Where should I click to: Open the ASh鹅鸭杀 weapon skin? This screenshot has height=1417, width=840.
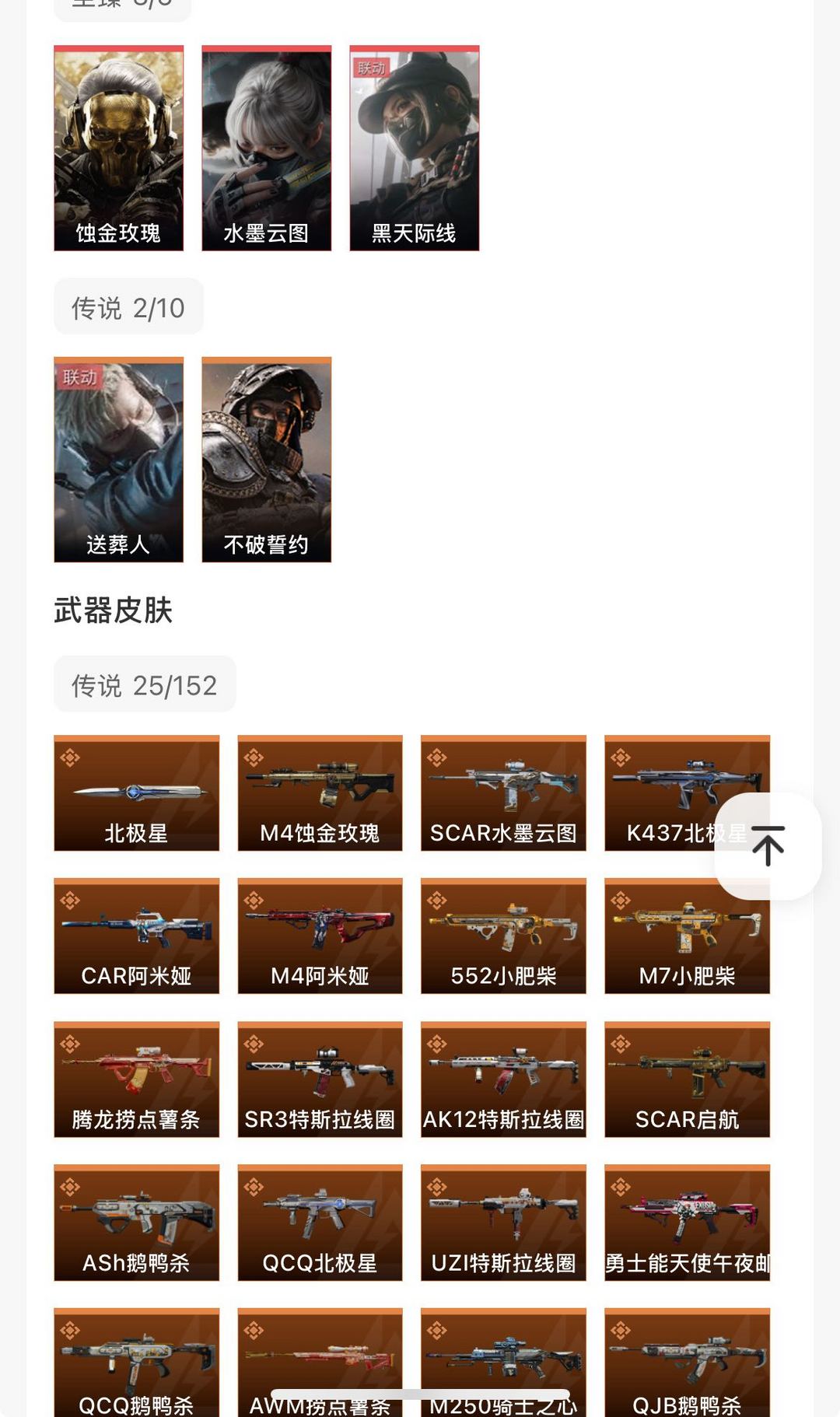point(136,1223)
